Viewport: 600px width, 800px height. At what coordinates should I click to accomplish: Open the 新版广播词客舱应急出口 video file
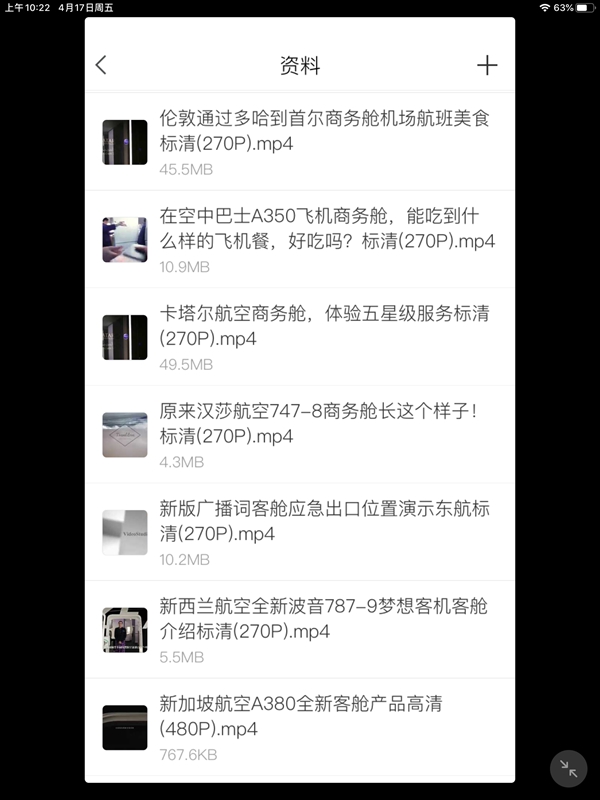click(325, 532)
